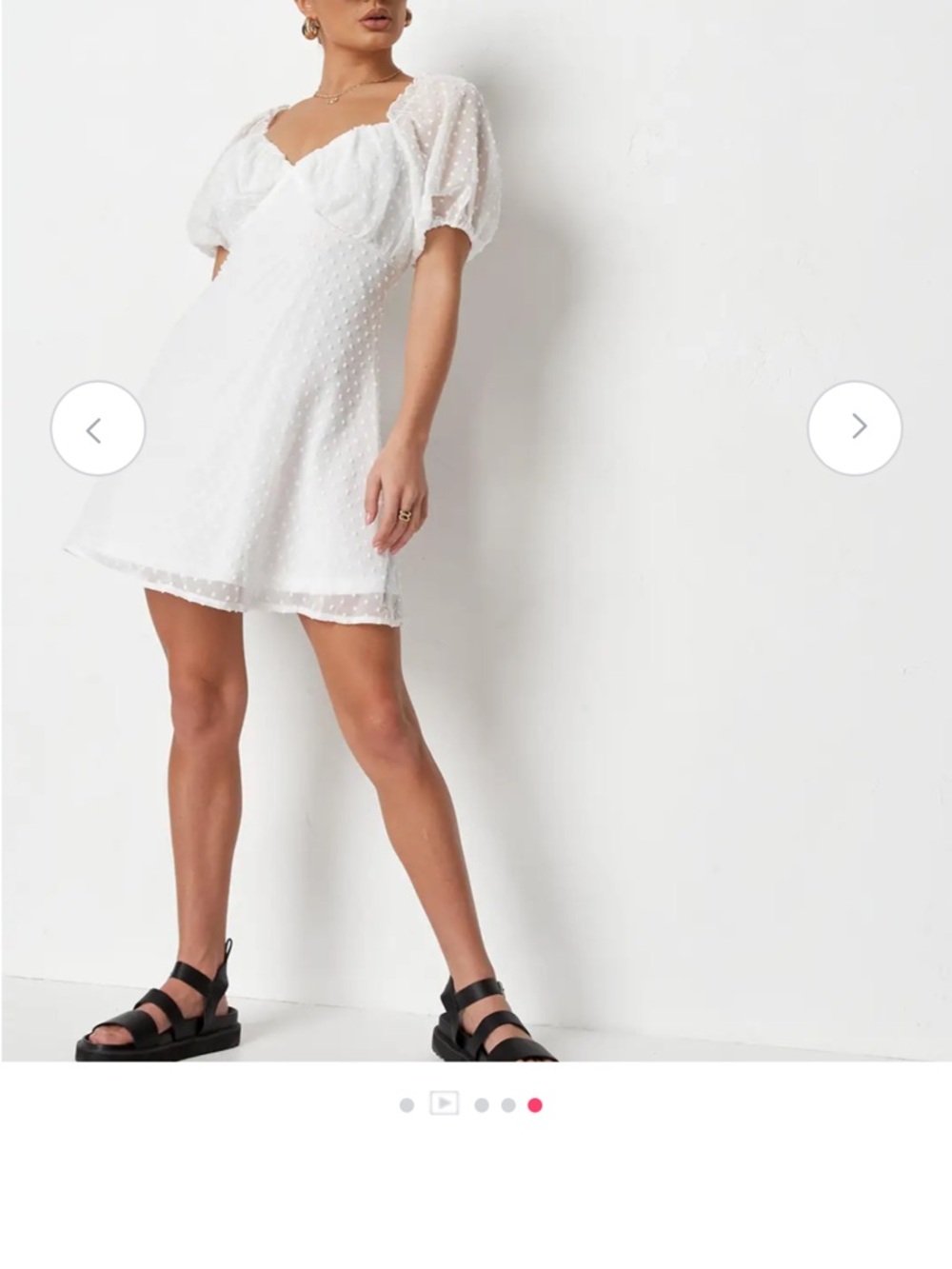
Task: Select the video play icon in the pagination row
Action: 445,1102
